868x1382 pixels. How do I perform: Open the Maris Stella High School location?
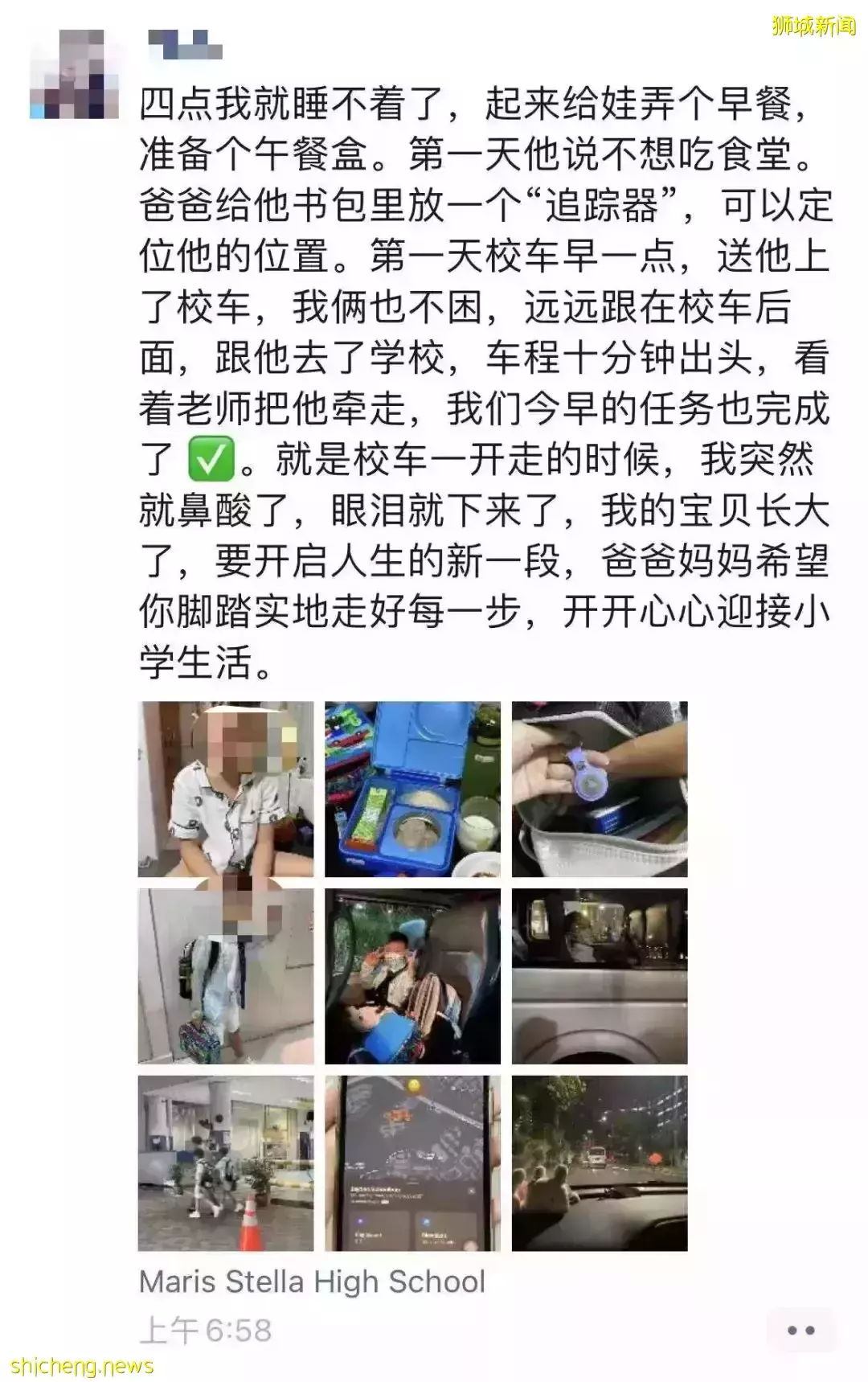(312, 1282)
